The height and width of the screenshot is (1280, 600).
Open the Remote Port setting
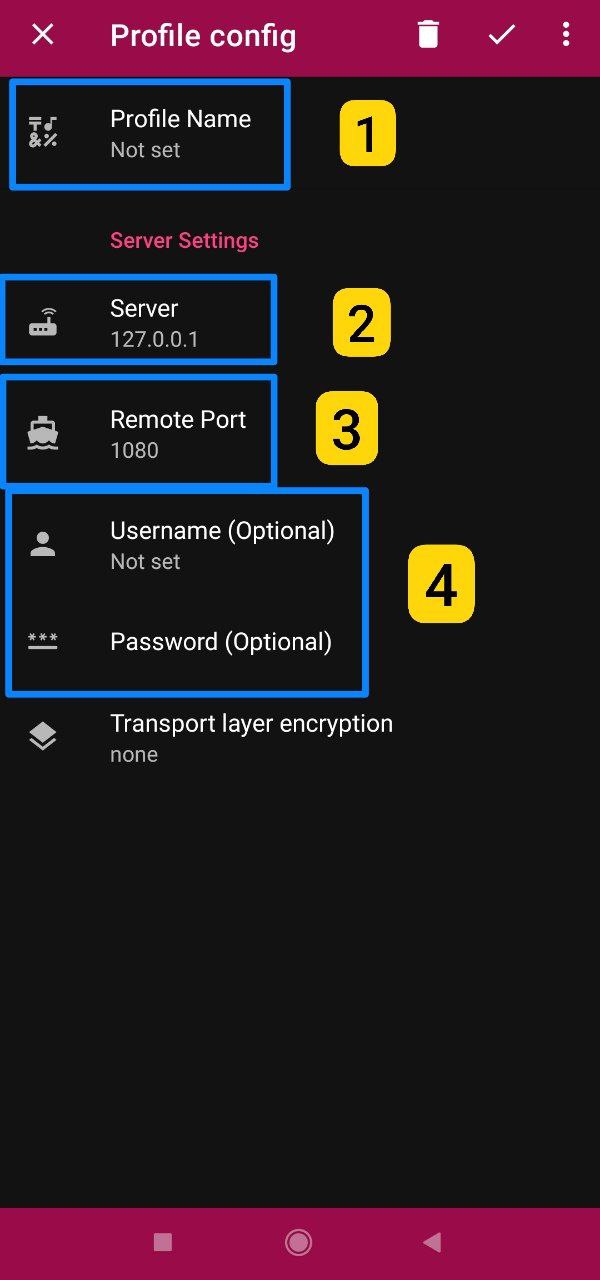point(177,433)
